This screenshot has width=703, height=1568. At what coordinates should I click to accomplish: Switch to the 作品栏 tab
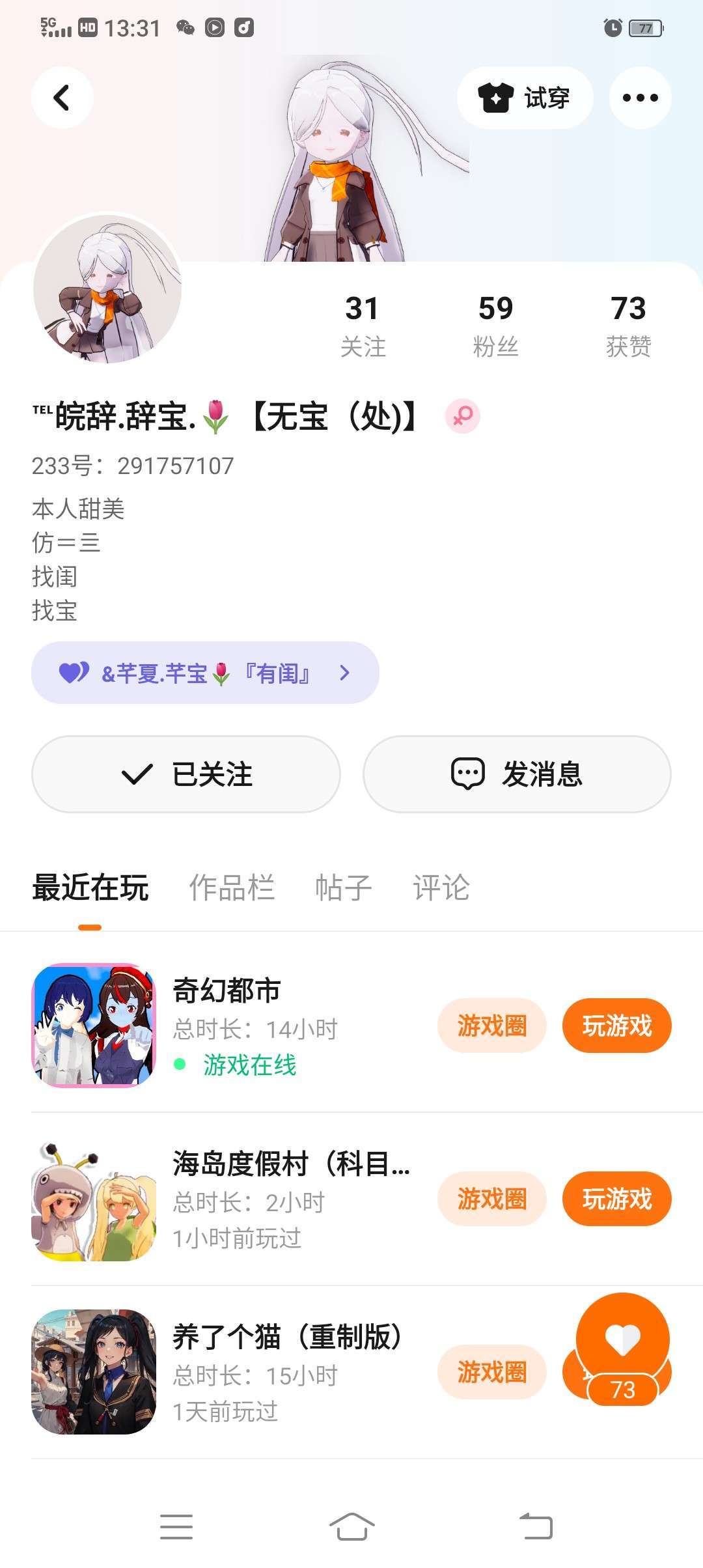pyautogui.click(x=232, y=888)
